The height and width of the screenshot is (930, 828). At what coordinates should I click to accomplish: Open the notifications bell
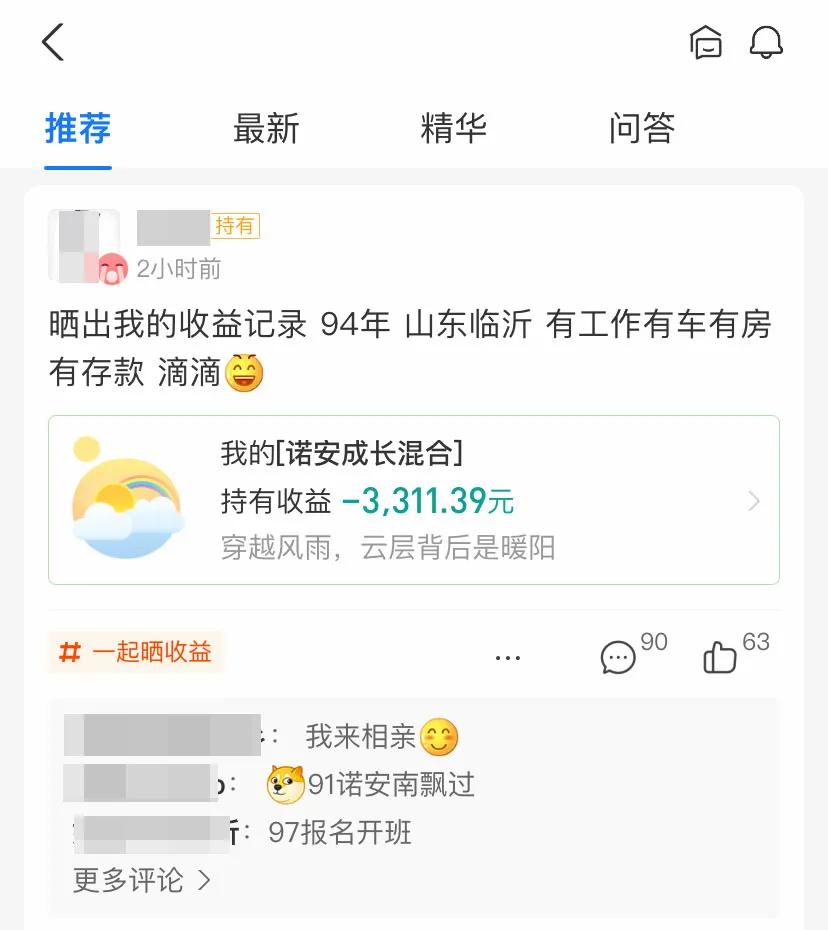766,43
